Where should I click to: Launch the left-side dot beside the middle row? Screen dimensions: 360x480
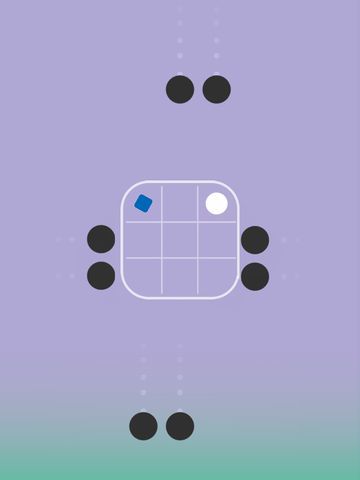tap(101, 239)
